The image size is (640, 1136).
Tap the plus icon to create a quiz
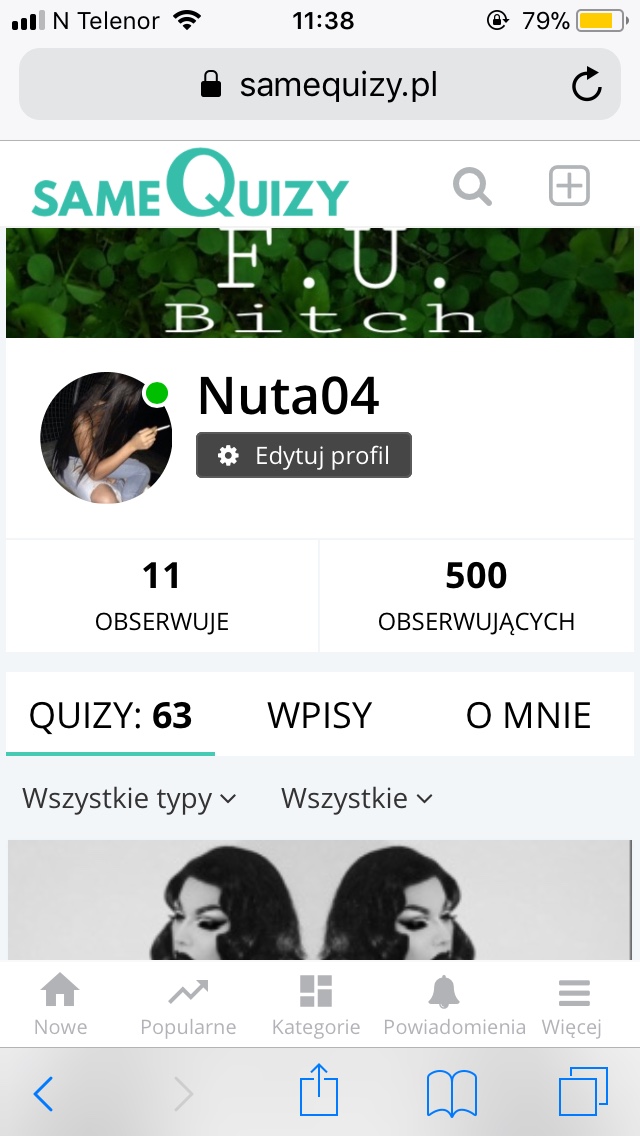569,186
